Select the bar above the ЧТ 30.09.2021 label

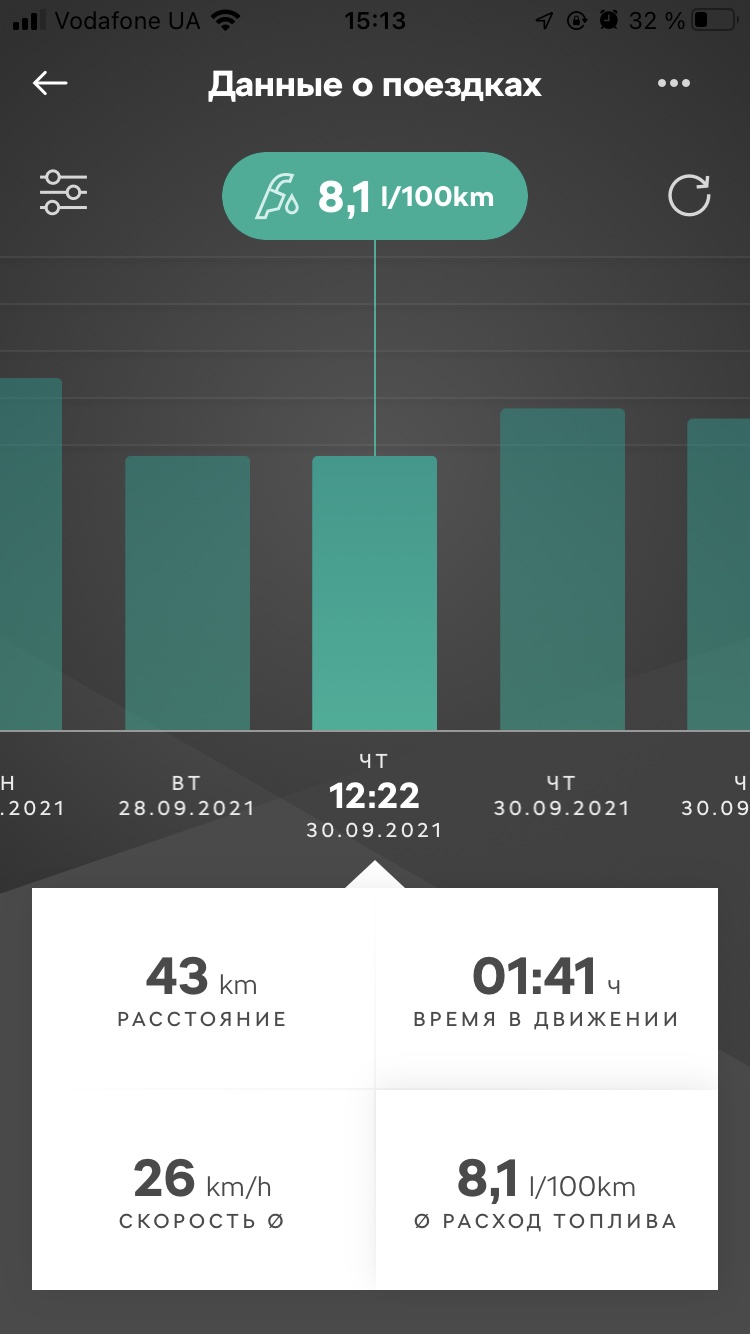[562, 569]
